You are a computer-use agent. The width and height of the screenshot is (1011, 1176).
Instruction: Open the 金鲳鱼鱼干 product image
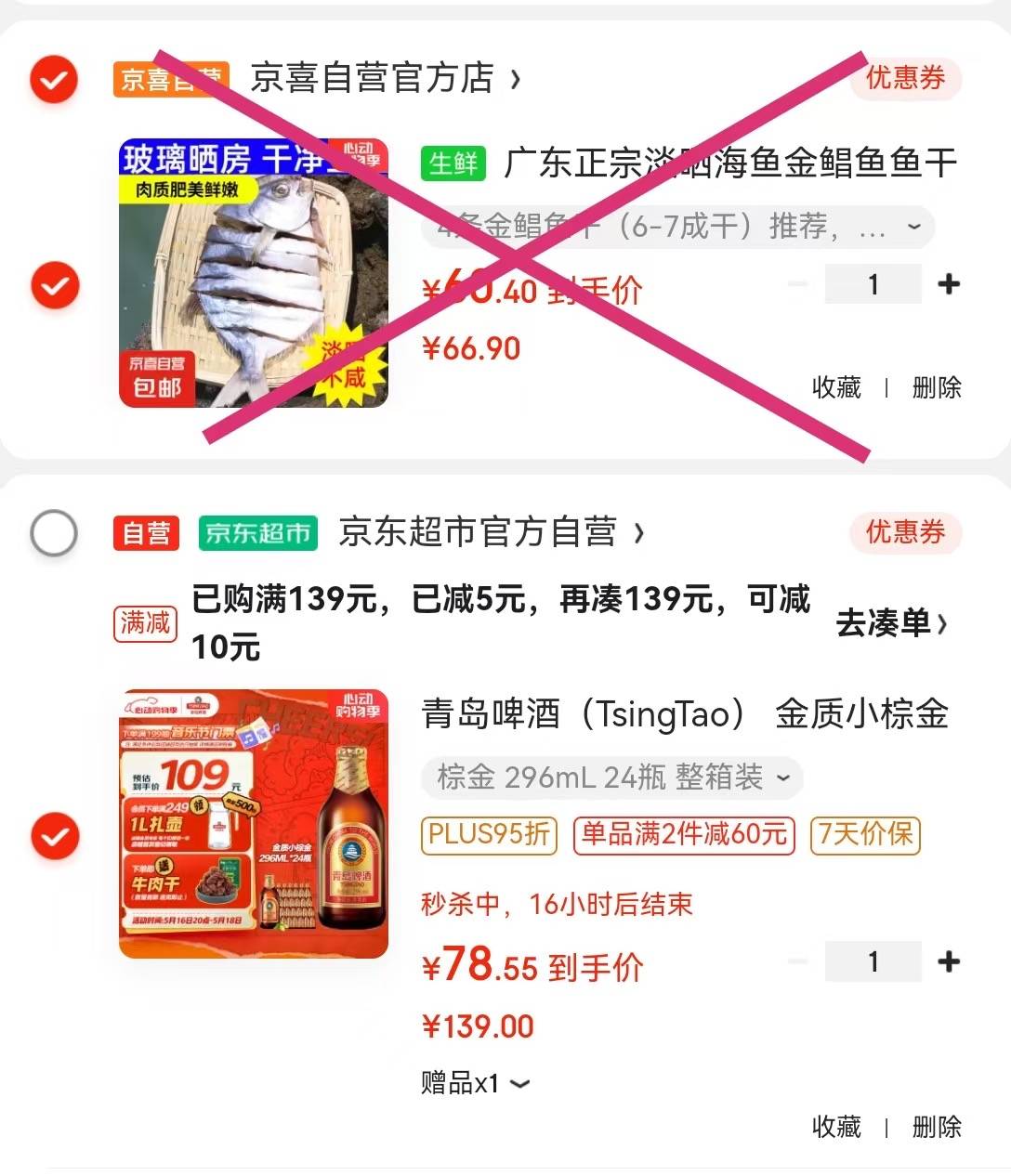pos(254,273)
